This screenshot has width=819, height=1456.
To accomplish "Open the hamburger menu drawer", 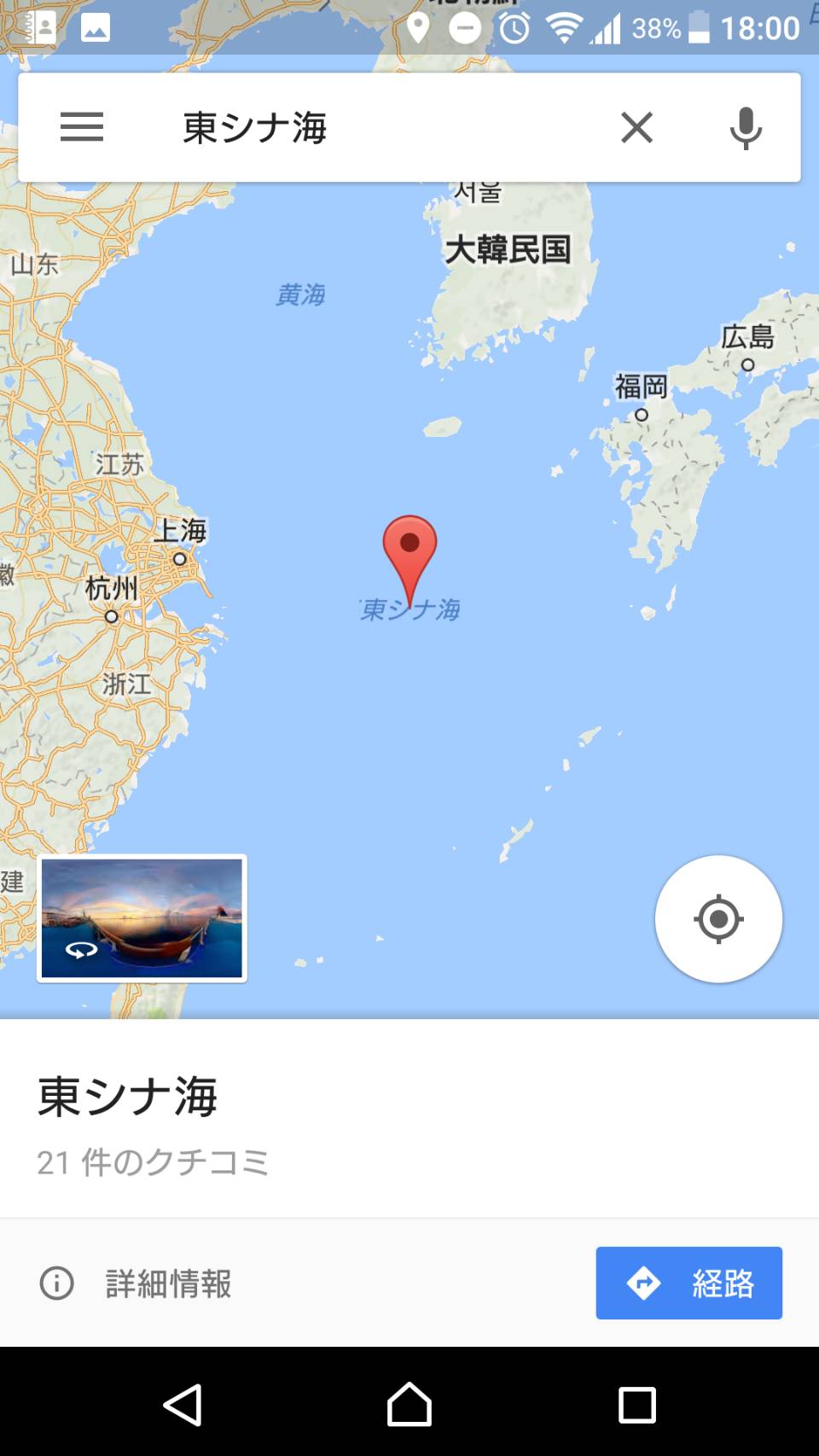I will point(82,128).
